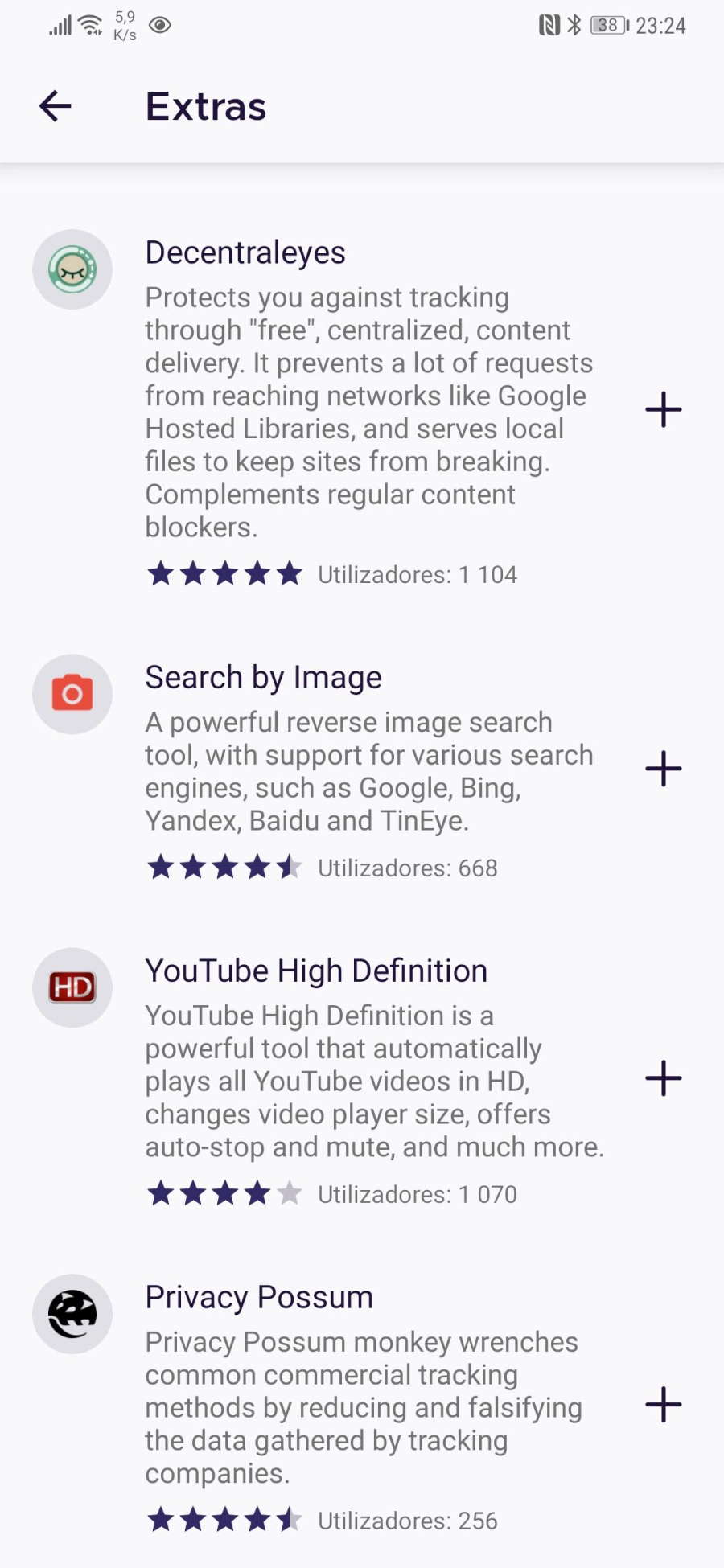Add the Decentraleyes extension
This screenshot has height=1568, width=724.
[x=663, y=410]
